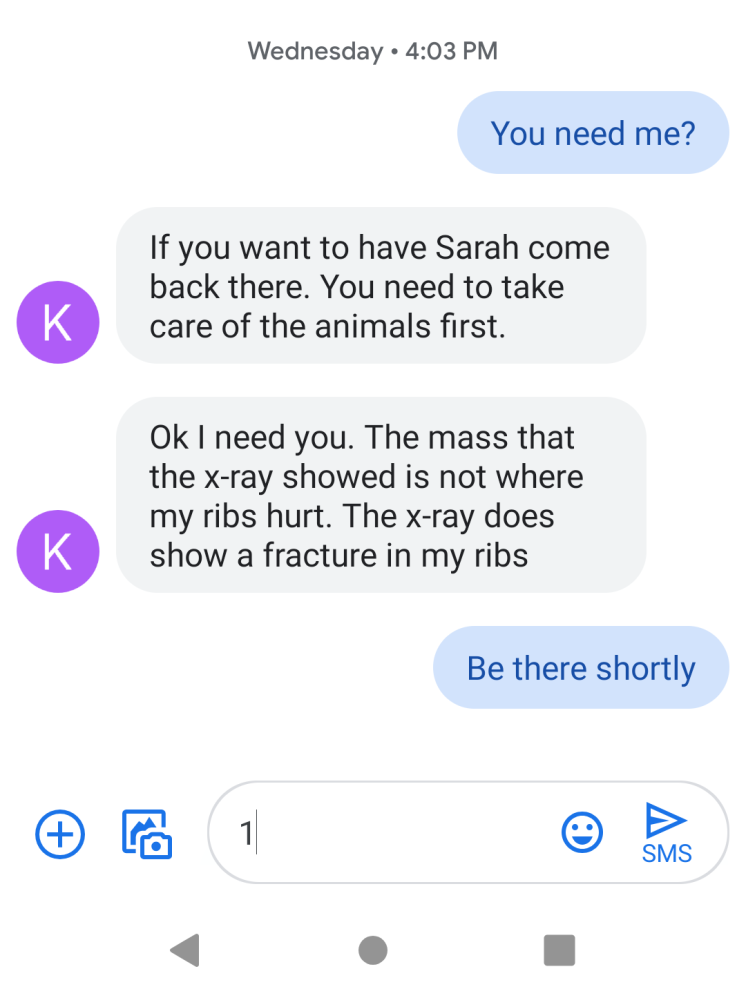Viewport: 746px width, 1000px height.
Task: Focus the message text field
Action: pos(400,833)
